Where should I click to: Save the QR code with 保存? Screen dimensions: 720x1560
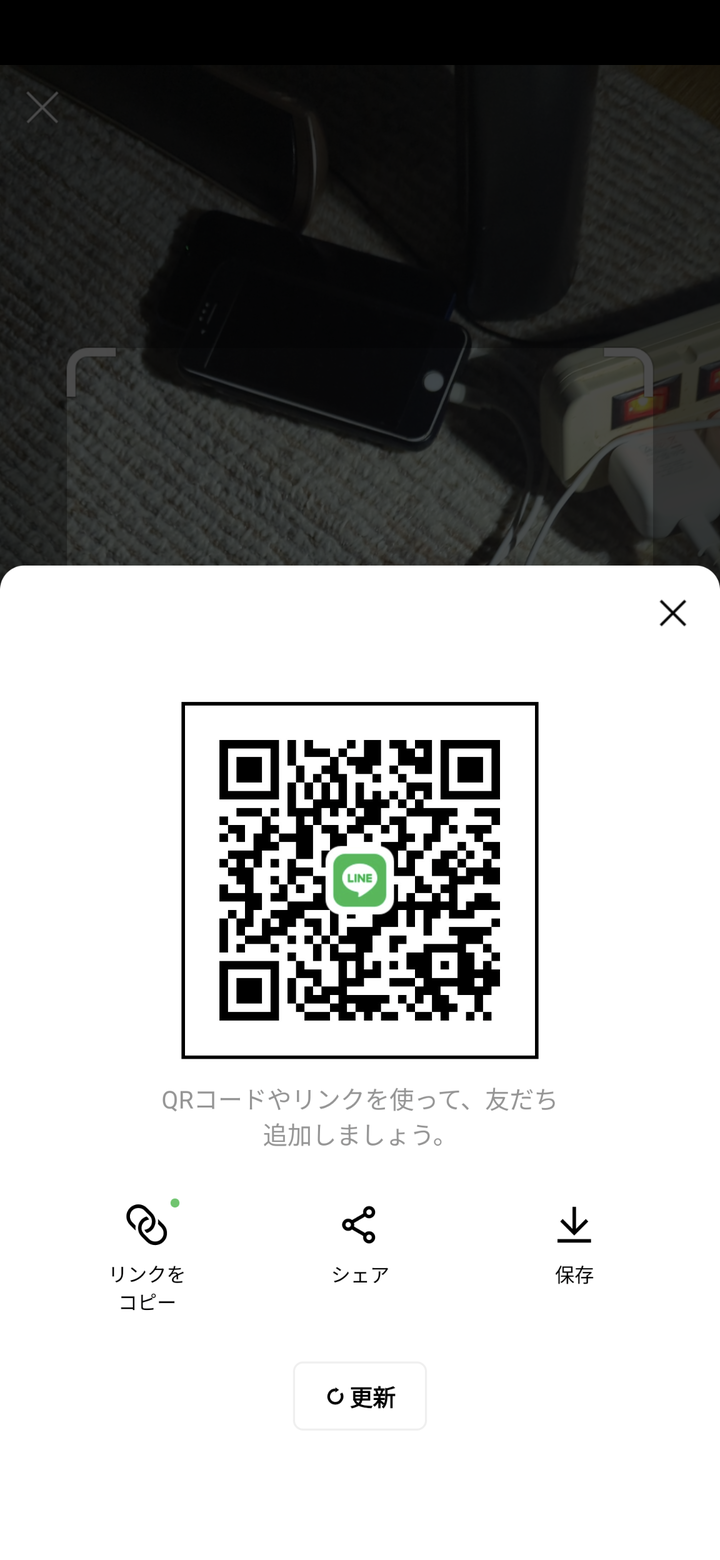pyautogui.click(x=574, y=1244)
